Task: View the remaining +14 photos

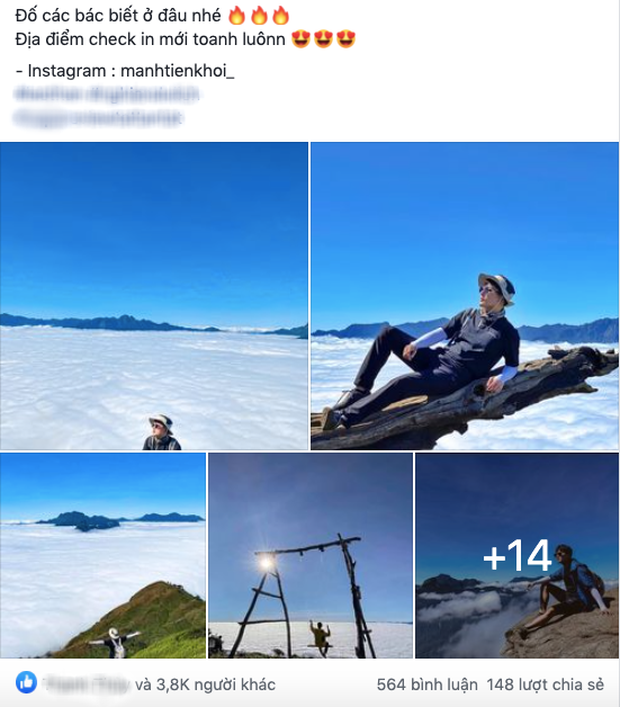Action: click(516, 555)
